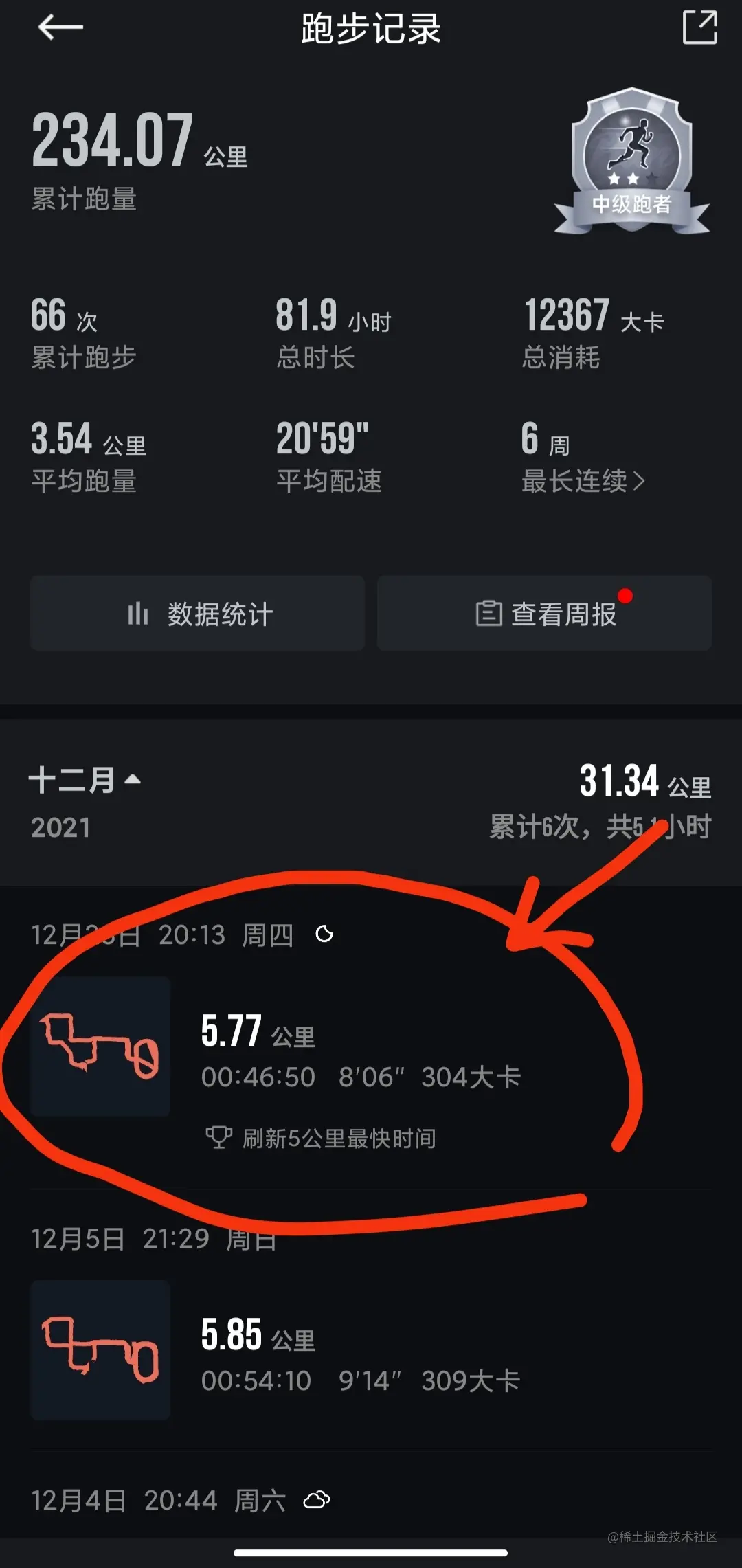Share the running record
Viewport: 742px width, 1568px height.
(699, 27)
